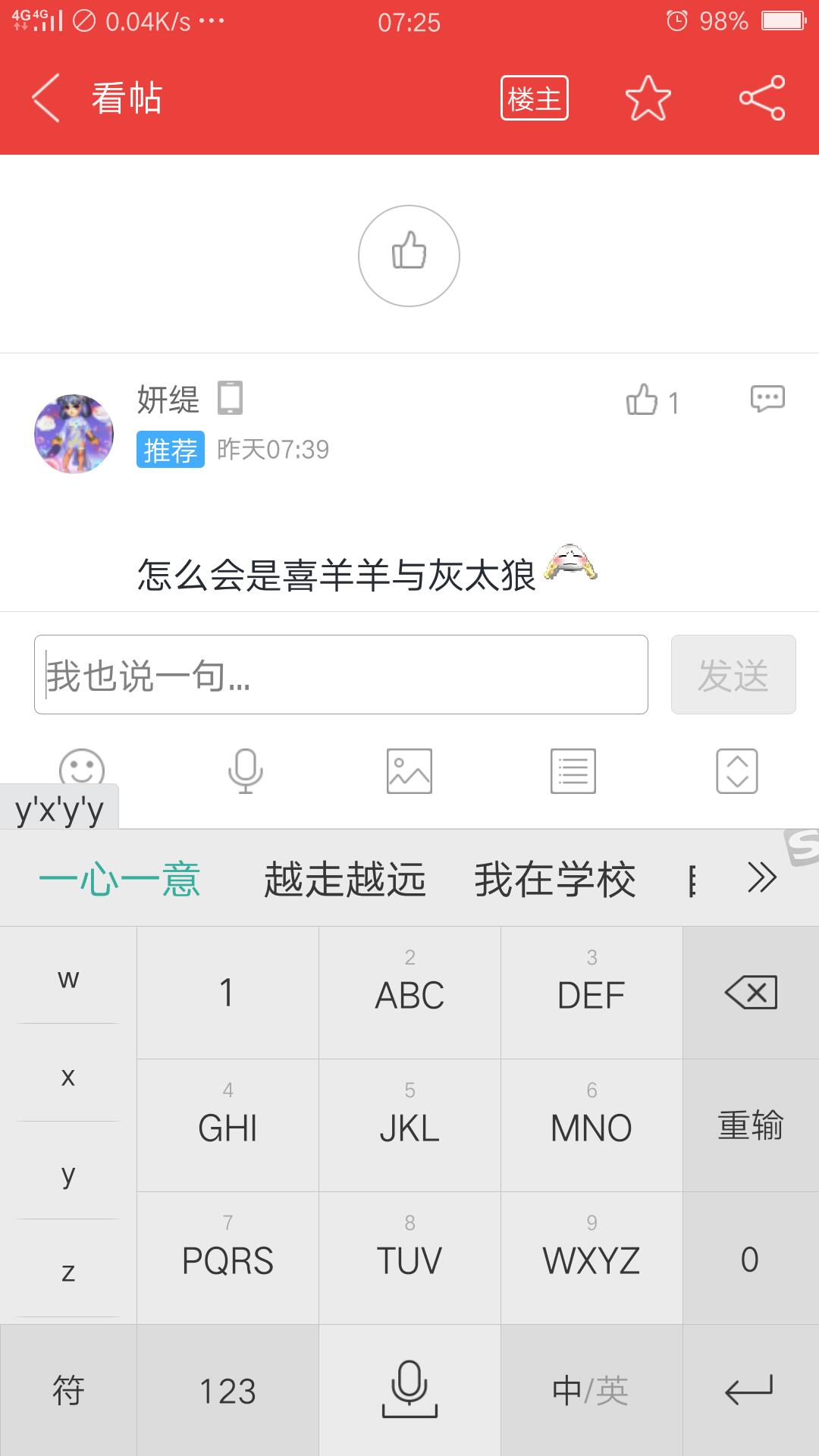Focus the 我也说一句 reply box

341,674
